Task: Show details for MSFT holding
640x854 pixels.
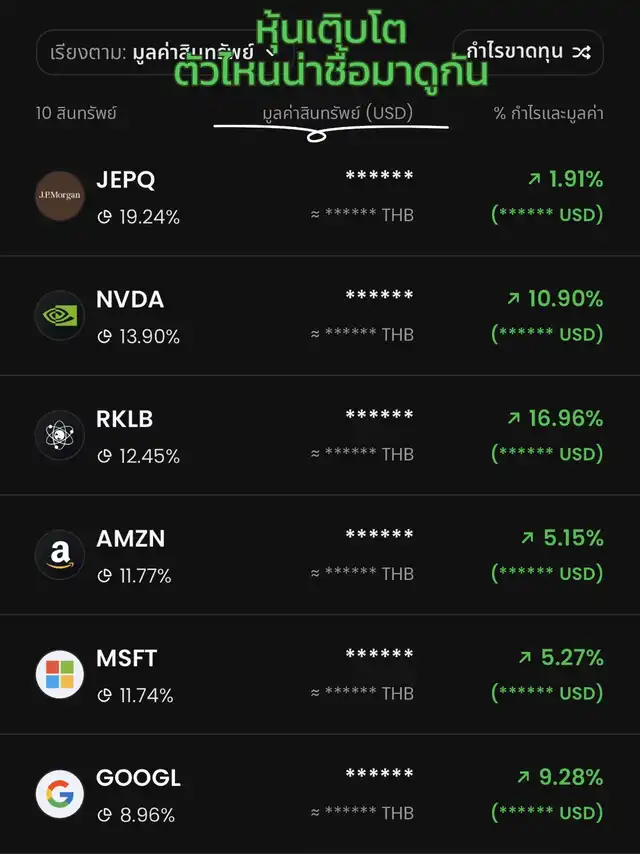Action: (320, 675)
